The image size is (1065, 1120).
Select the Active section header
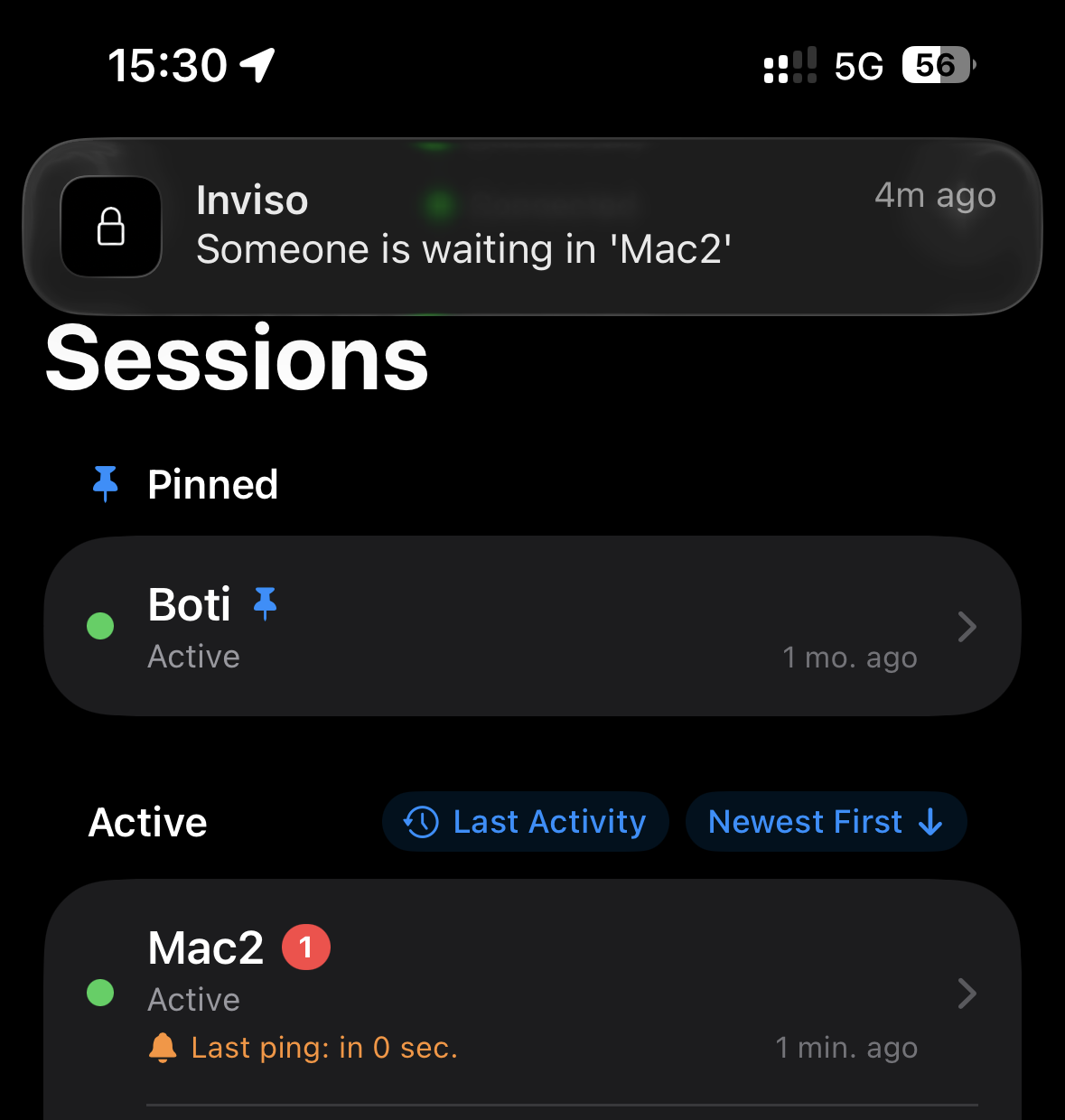pyautogui.click(x=147, y=821)
